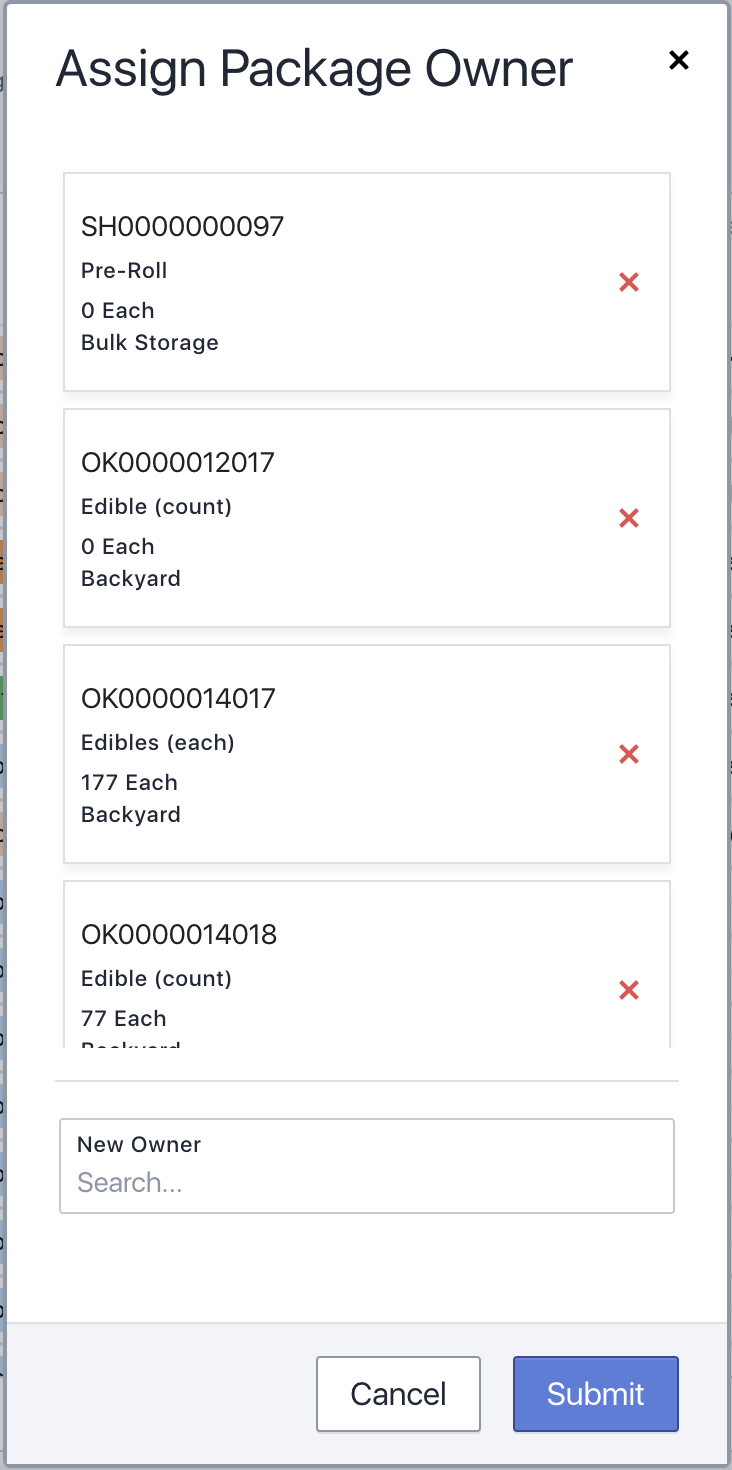
Task: Remove package OK0000014017 from the list
Action: 629,755
